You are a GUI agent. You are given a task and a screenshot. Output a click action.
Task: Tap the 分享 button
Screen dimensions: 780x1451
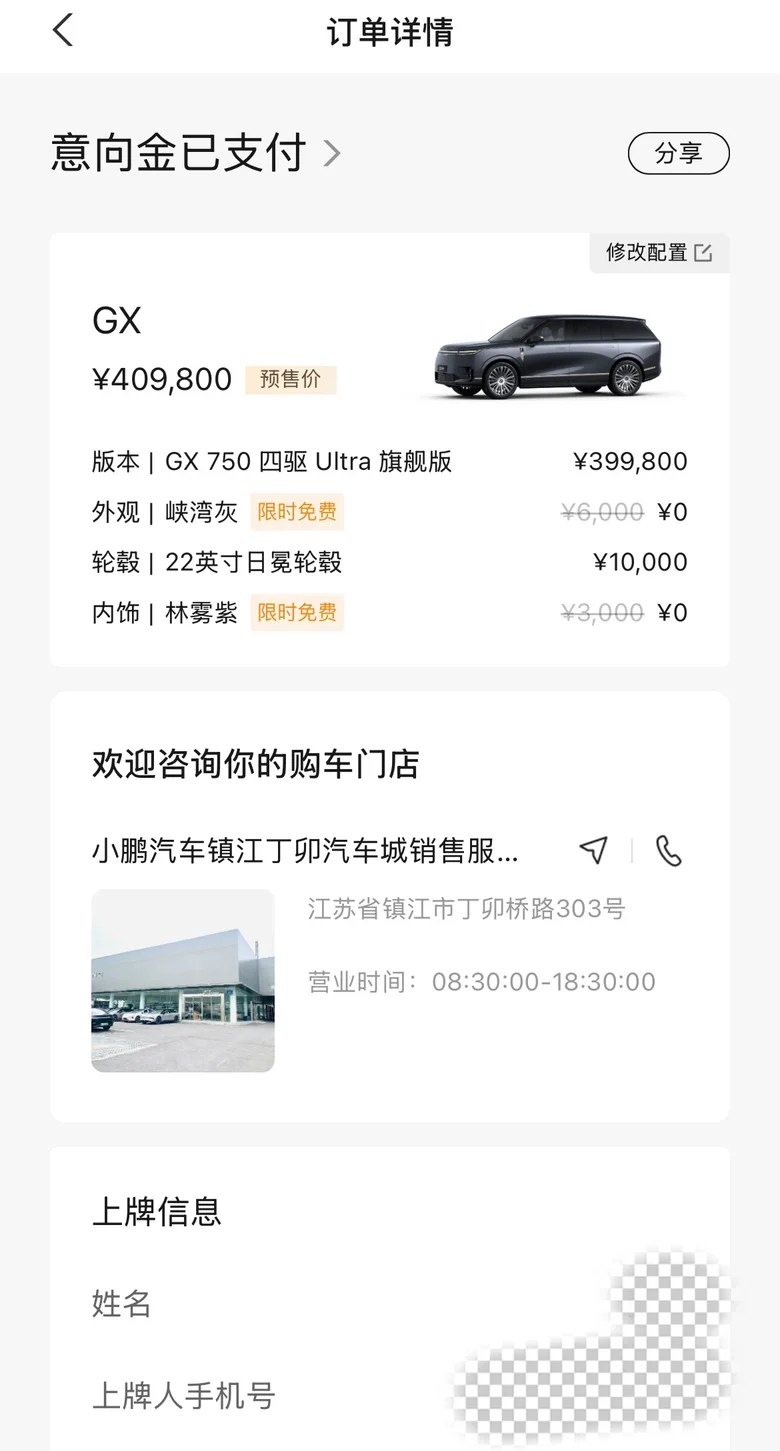tap(679, 154)
